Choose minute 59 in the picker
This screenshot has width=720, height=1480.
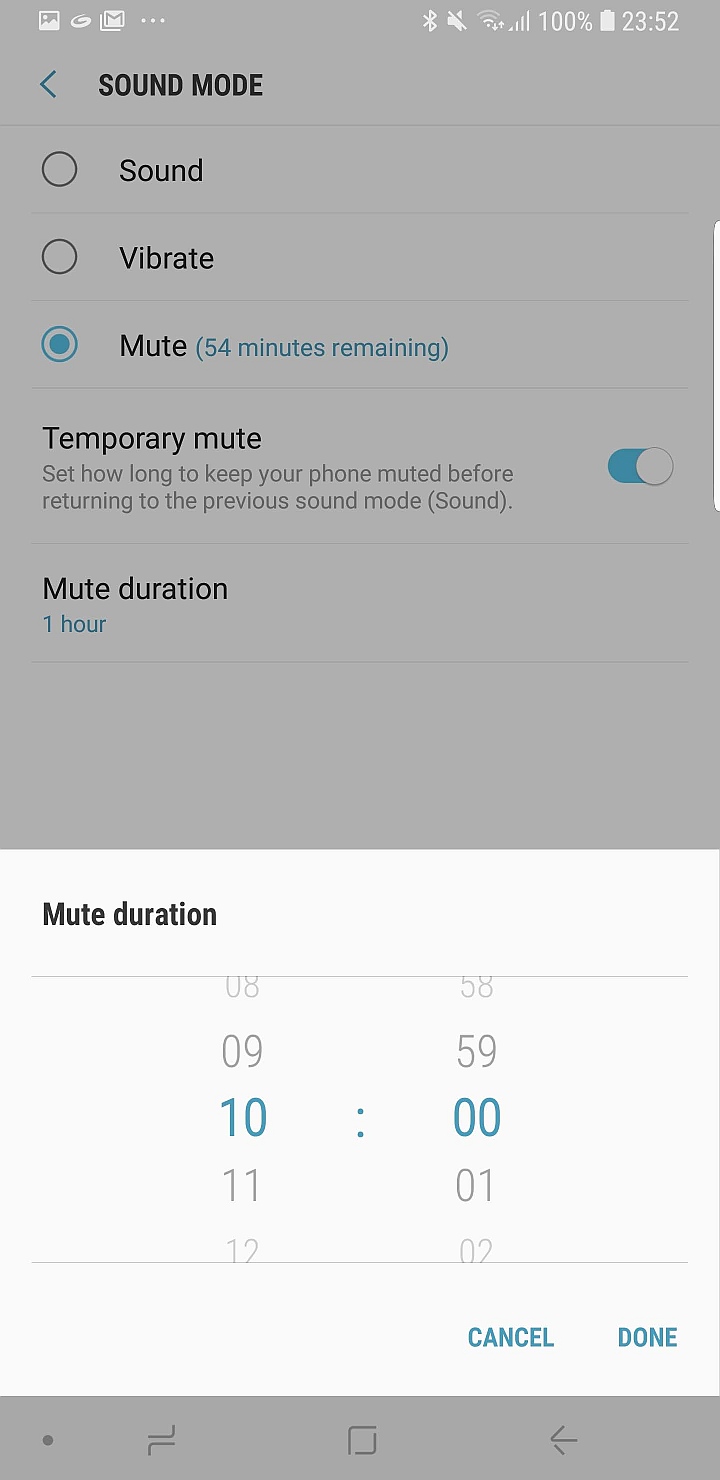click(476, 1051)
